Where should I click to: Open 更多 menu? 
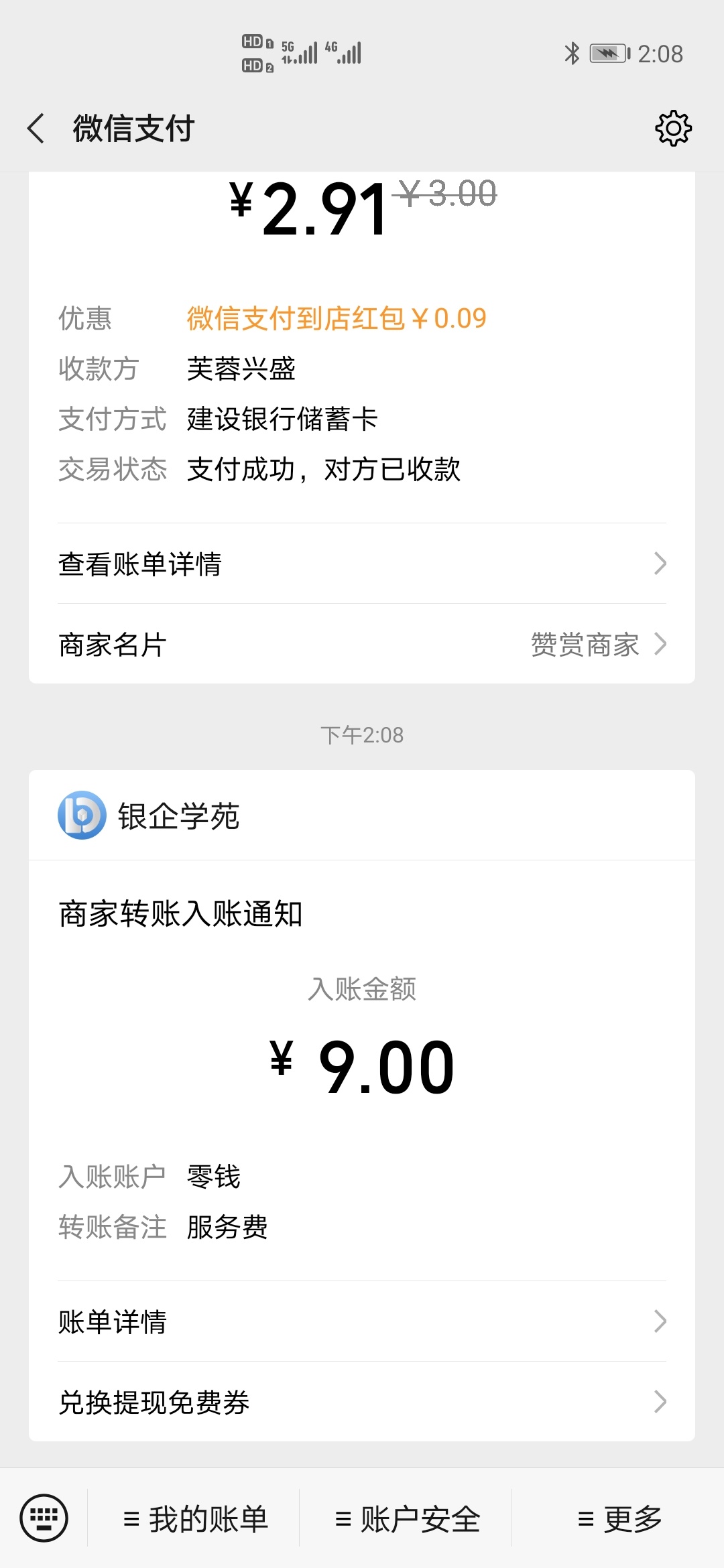619,1518
